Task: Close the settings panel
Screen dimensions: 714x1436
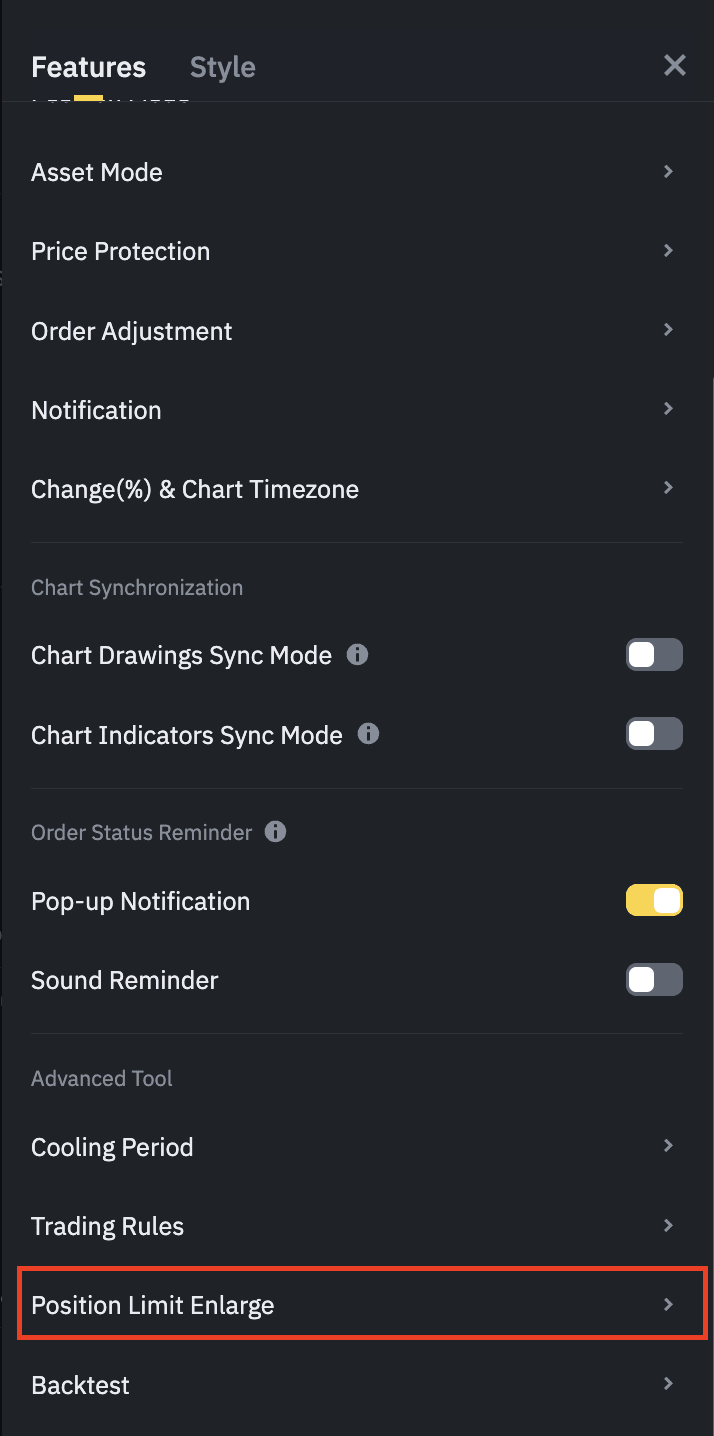Action: pyautogui.click(x=675, y=66)
